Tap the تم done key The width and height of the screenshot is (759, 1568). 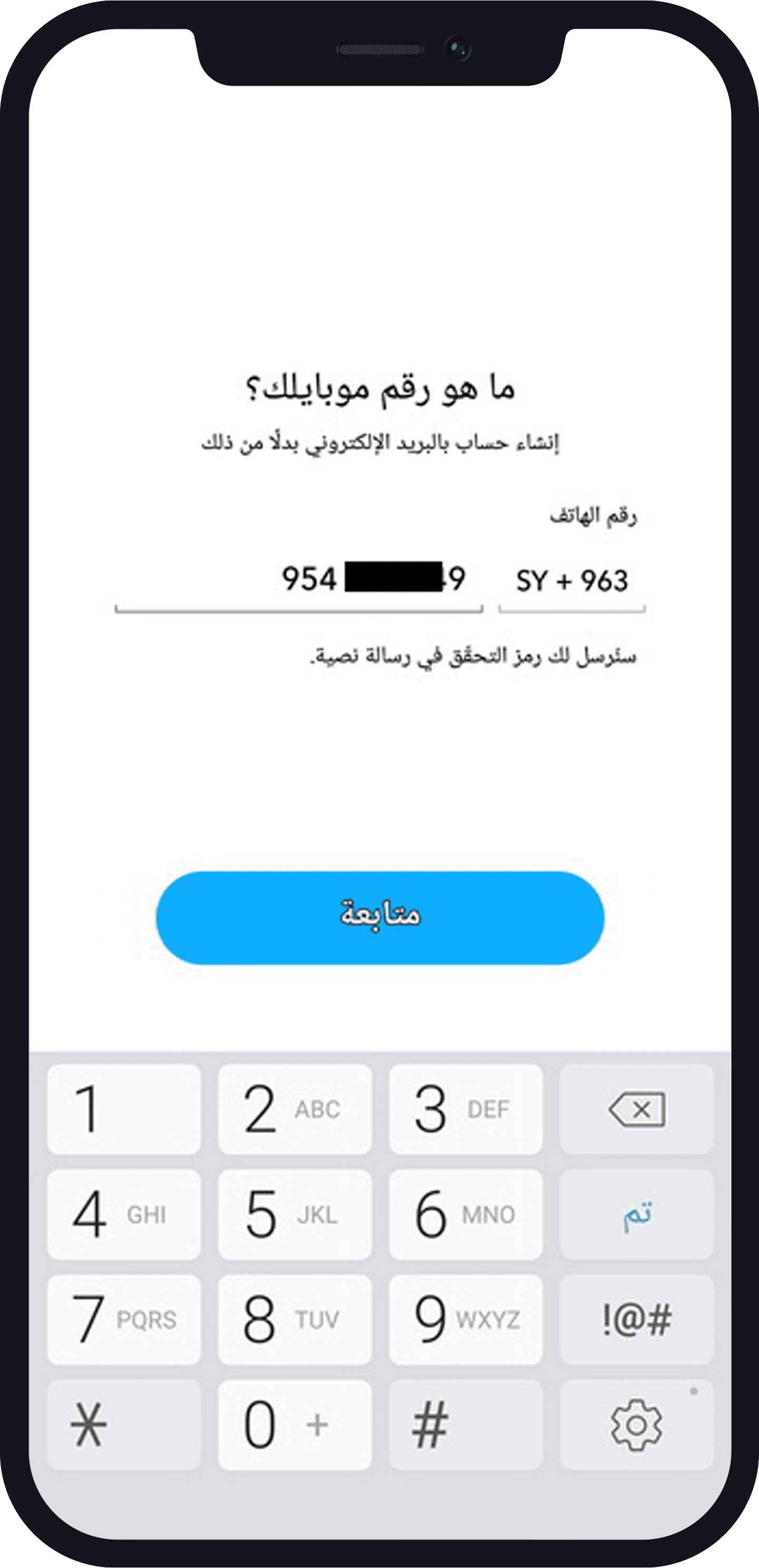point(637,1214)
